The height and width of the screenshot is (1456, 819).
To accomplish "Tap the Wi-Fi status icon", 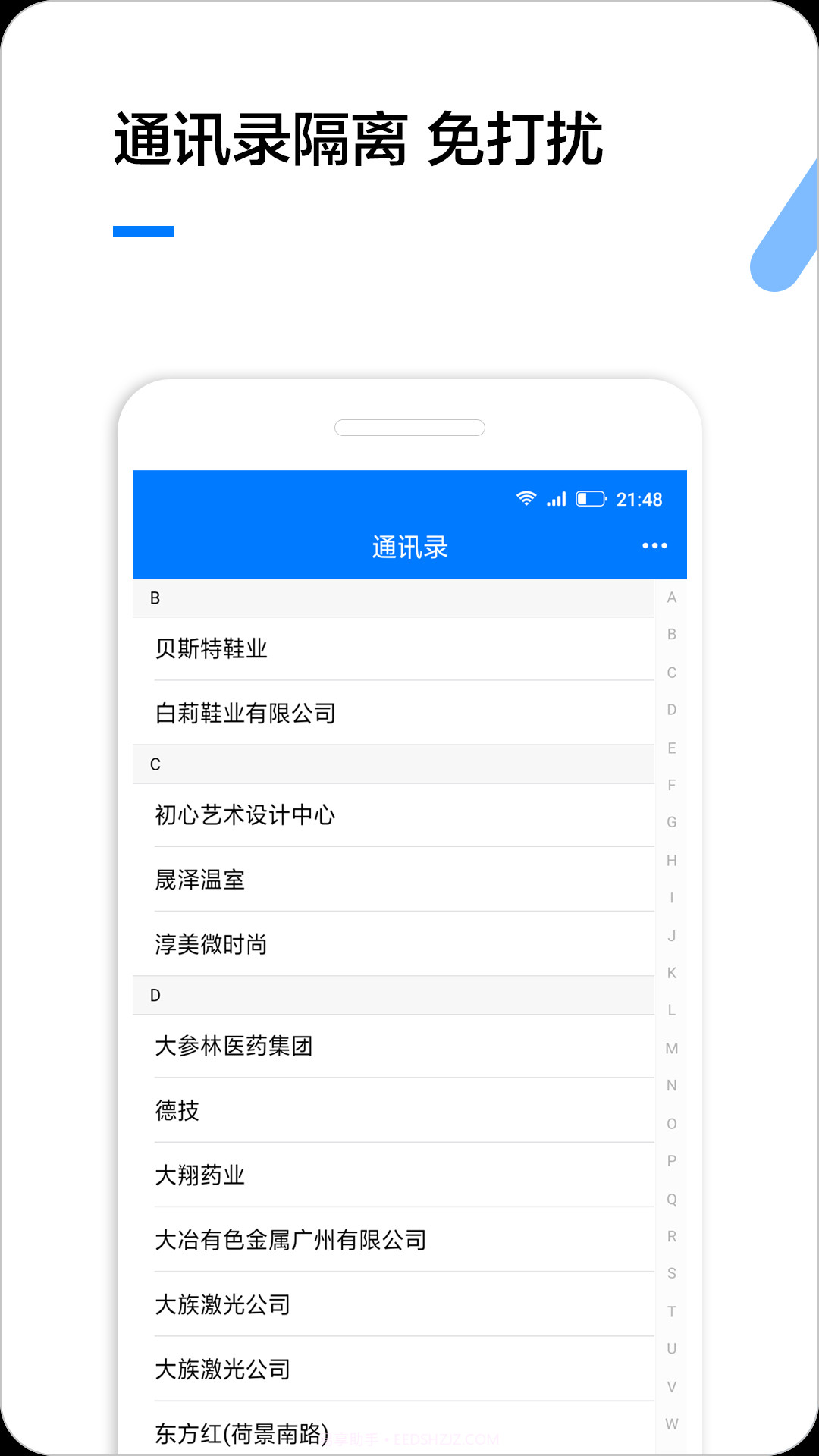I will click(x=525, y=499).
